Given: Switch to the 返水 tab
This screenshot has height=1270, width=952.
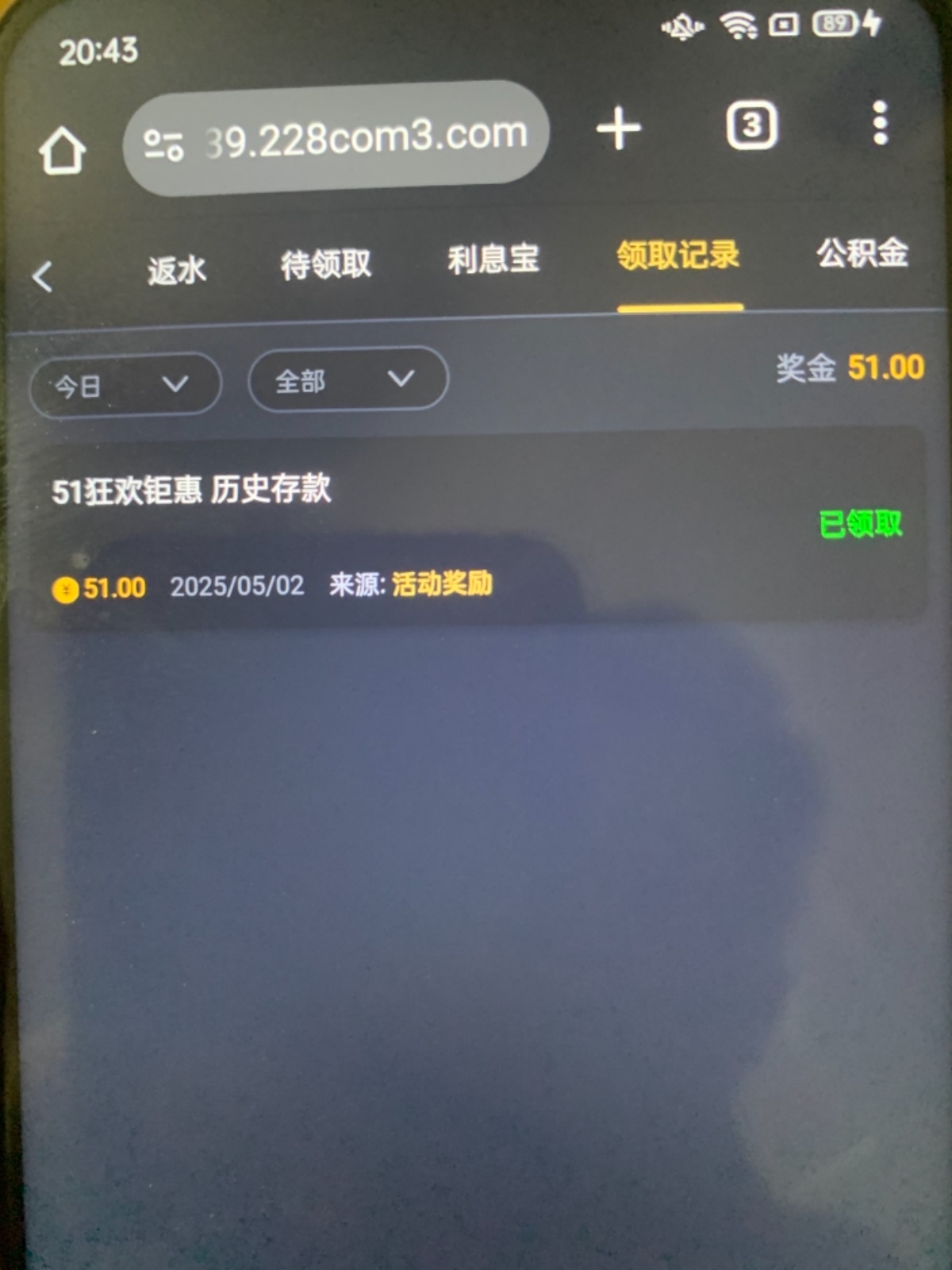Looking at the screenshot, I should point(176,270).
